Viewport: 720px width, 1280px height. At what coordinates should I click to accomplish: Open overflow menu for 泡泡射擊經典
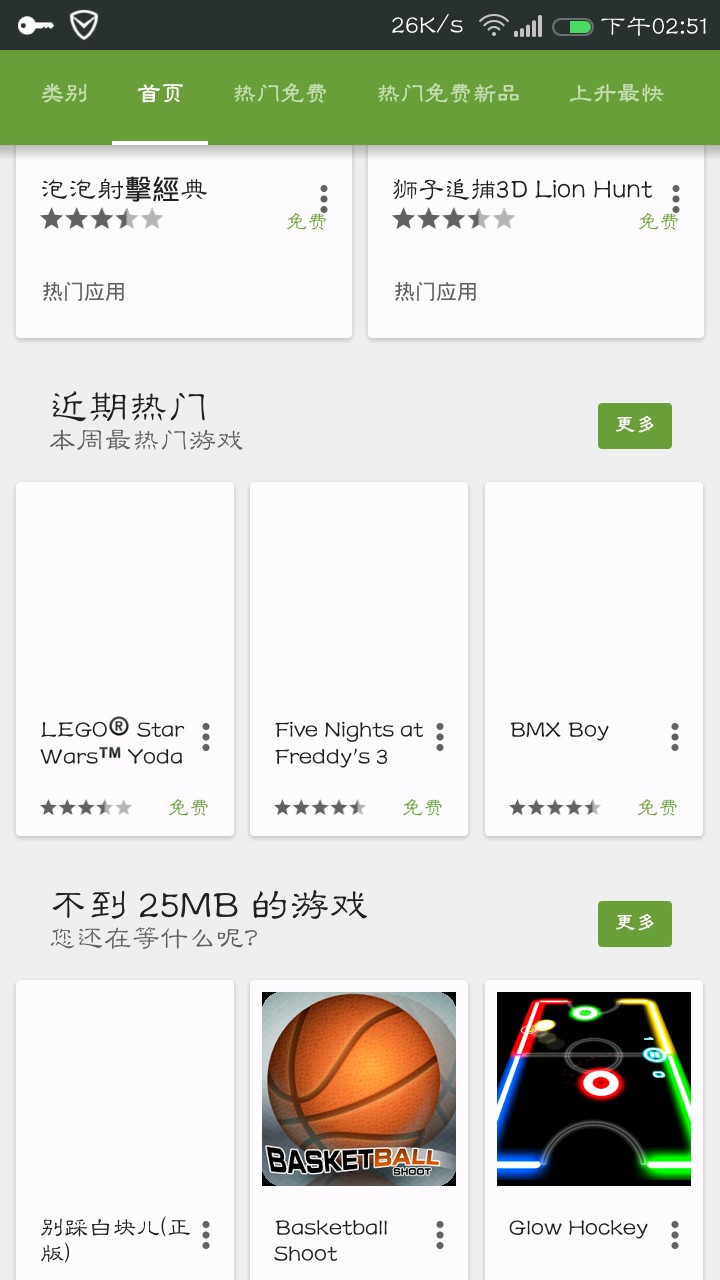[324, 198]
